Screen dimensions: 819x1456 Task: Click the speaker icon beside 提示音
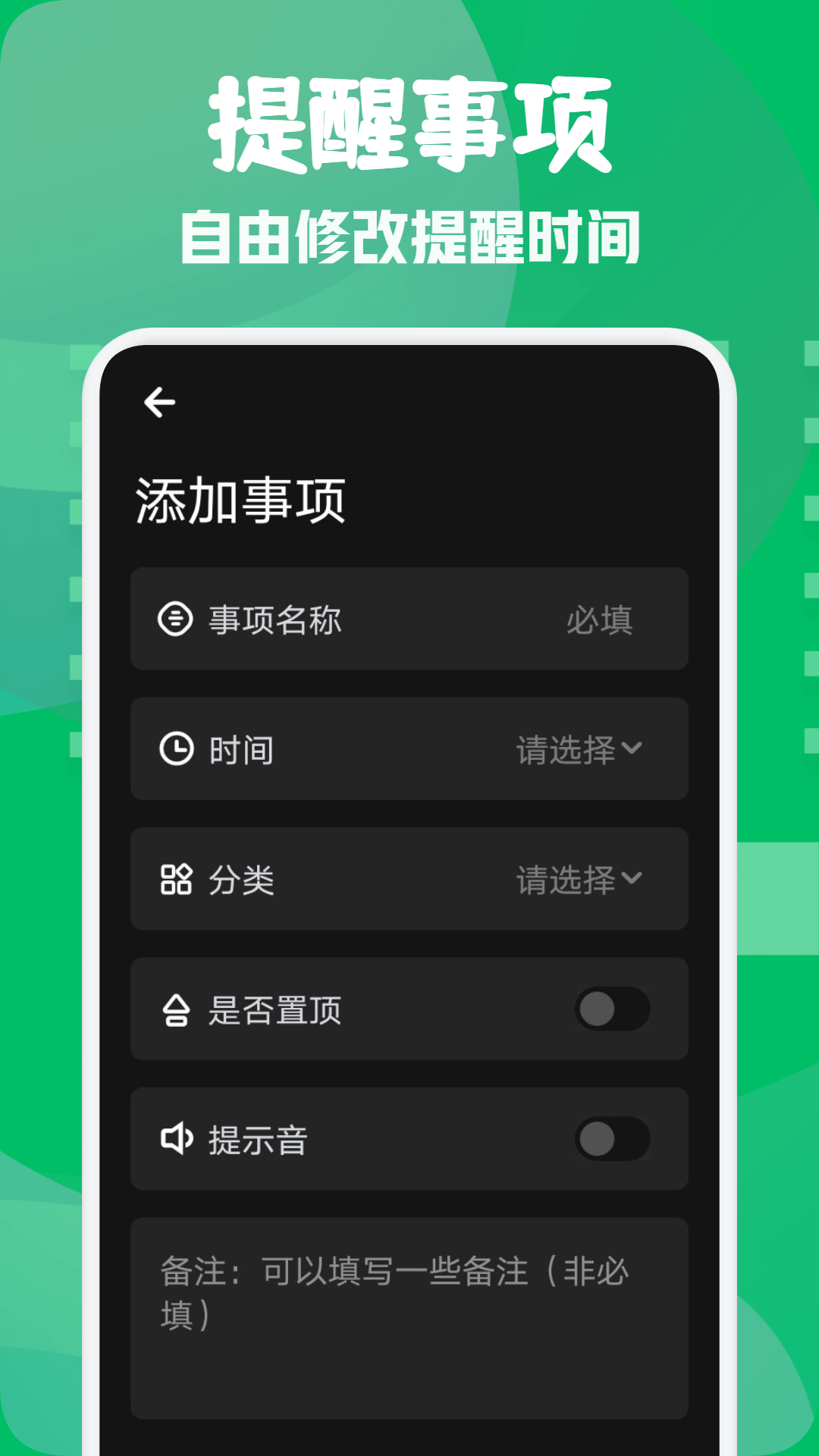(176, 1138)
